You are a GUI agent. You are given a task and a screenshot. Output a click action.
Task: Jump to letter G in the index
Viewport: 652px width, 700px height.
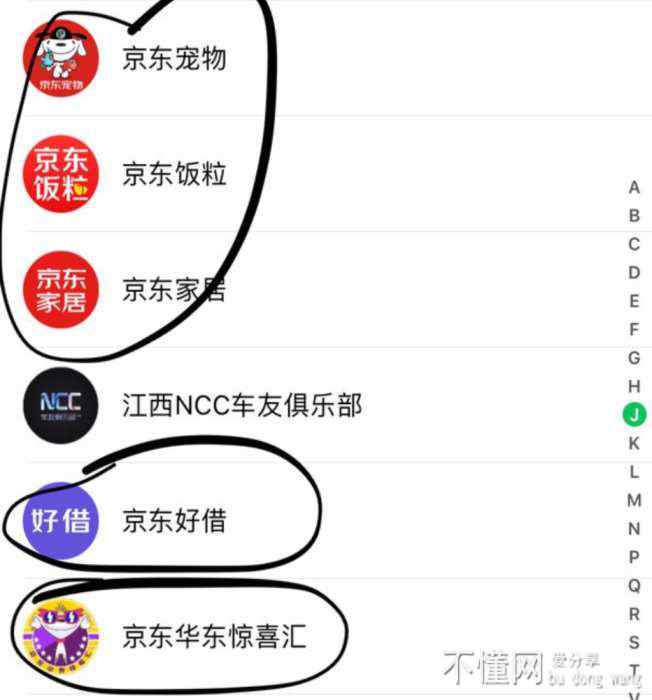[x=634, y=358]
